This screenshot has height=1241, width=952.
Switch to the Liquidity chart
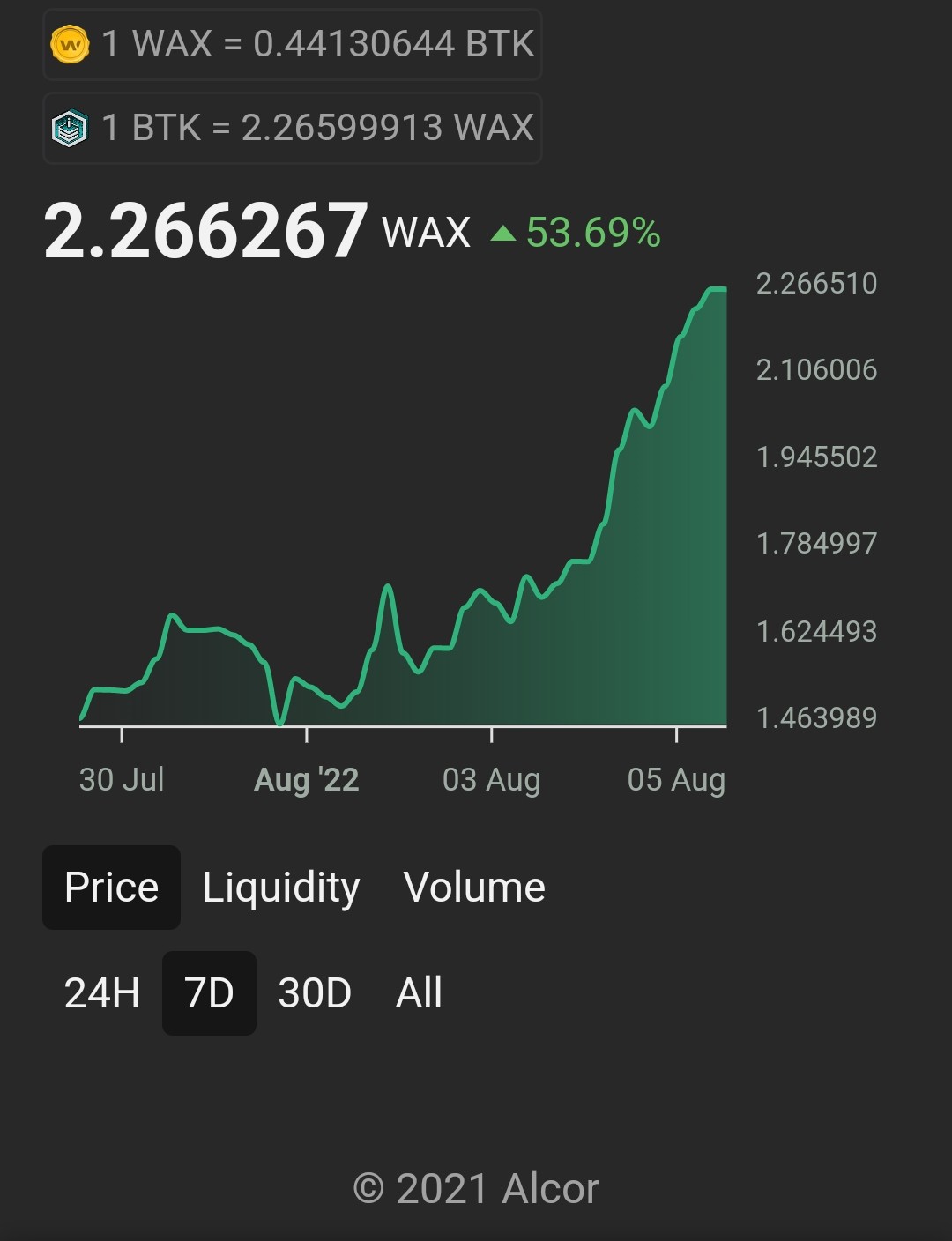pyautogui.click(x=281, y=888)
